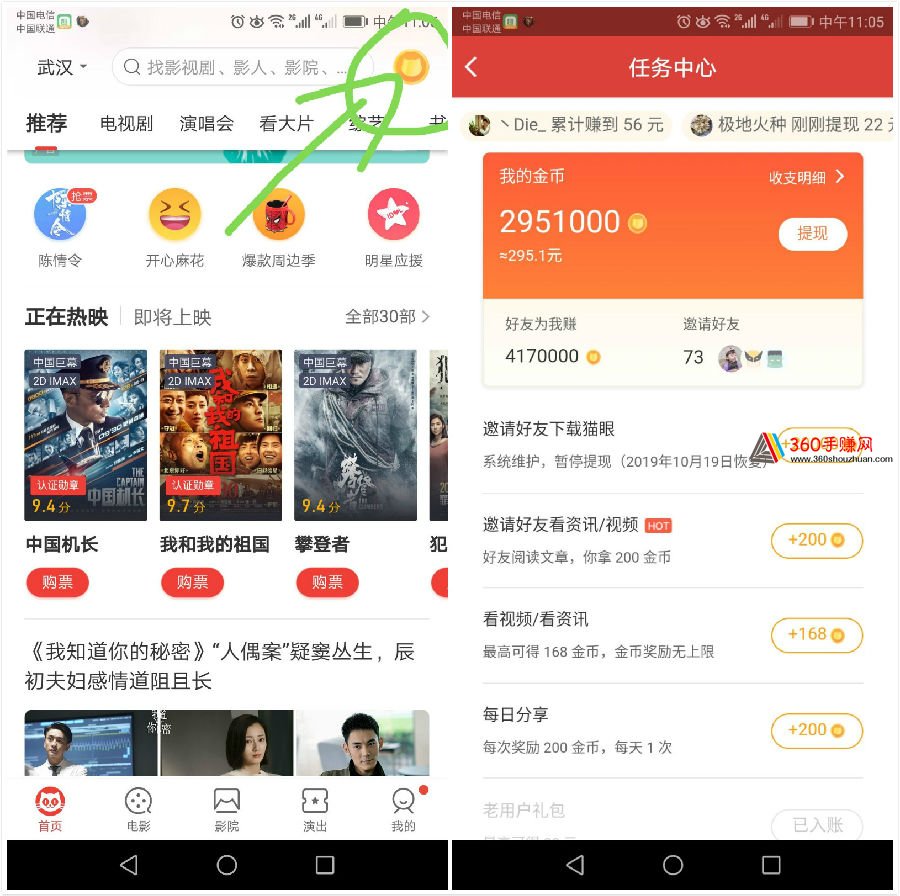Switch to the 即将上映 list
Screen dimensions: 900x896
[x=172, y=318]
